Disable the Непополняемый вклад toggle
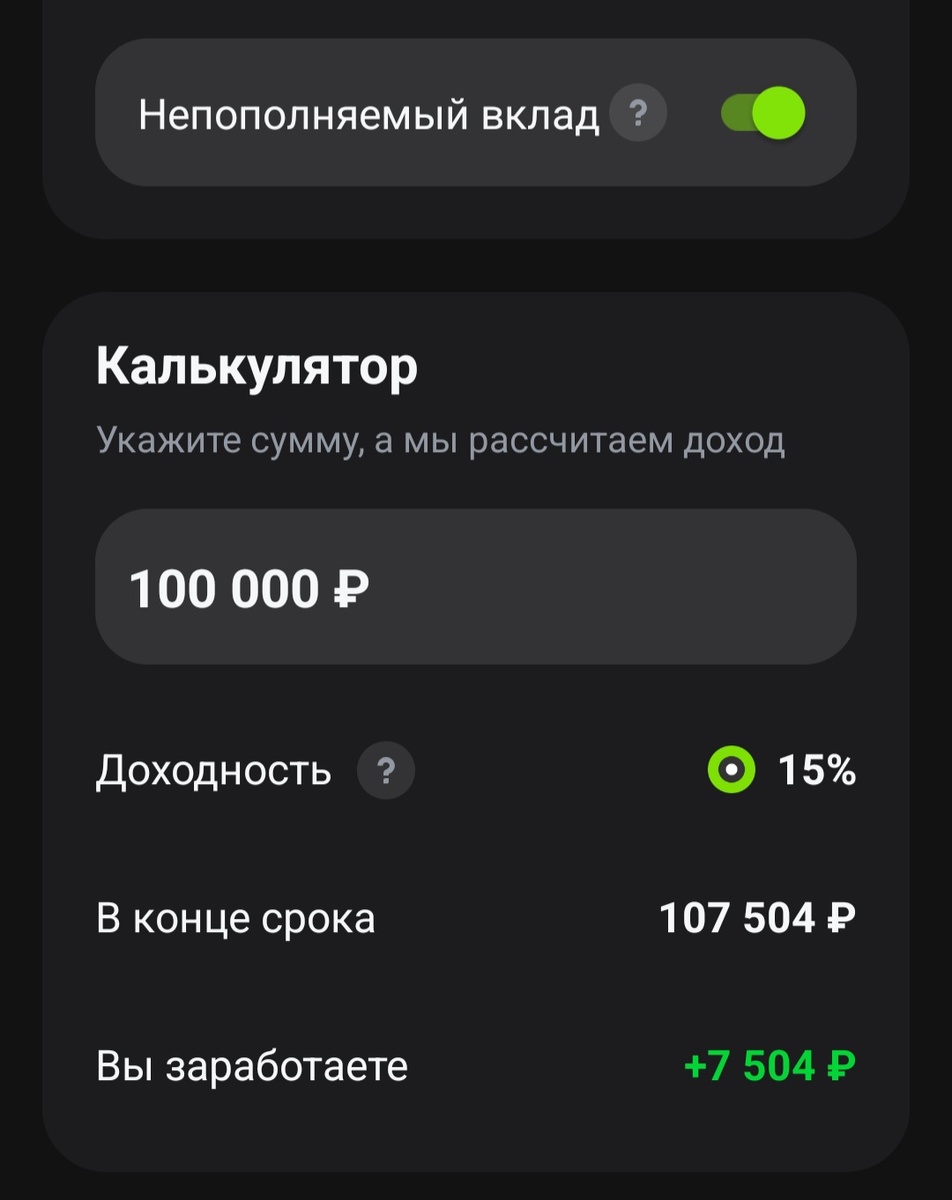 click(763, 113)
